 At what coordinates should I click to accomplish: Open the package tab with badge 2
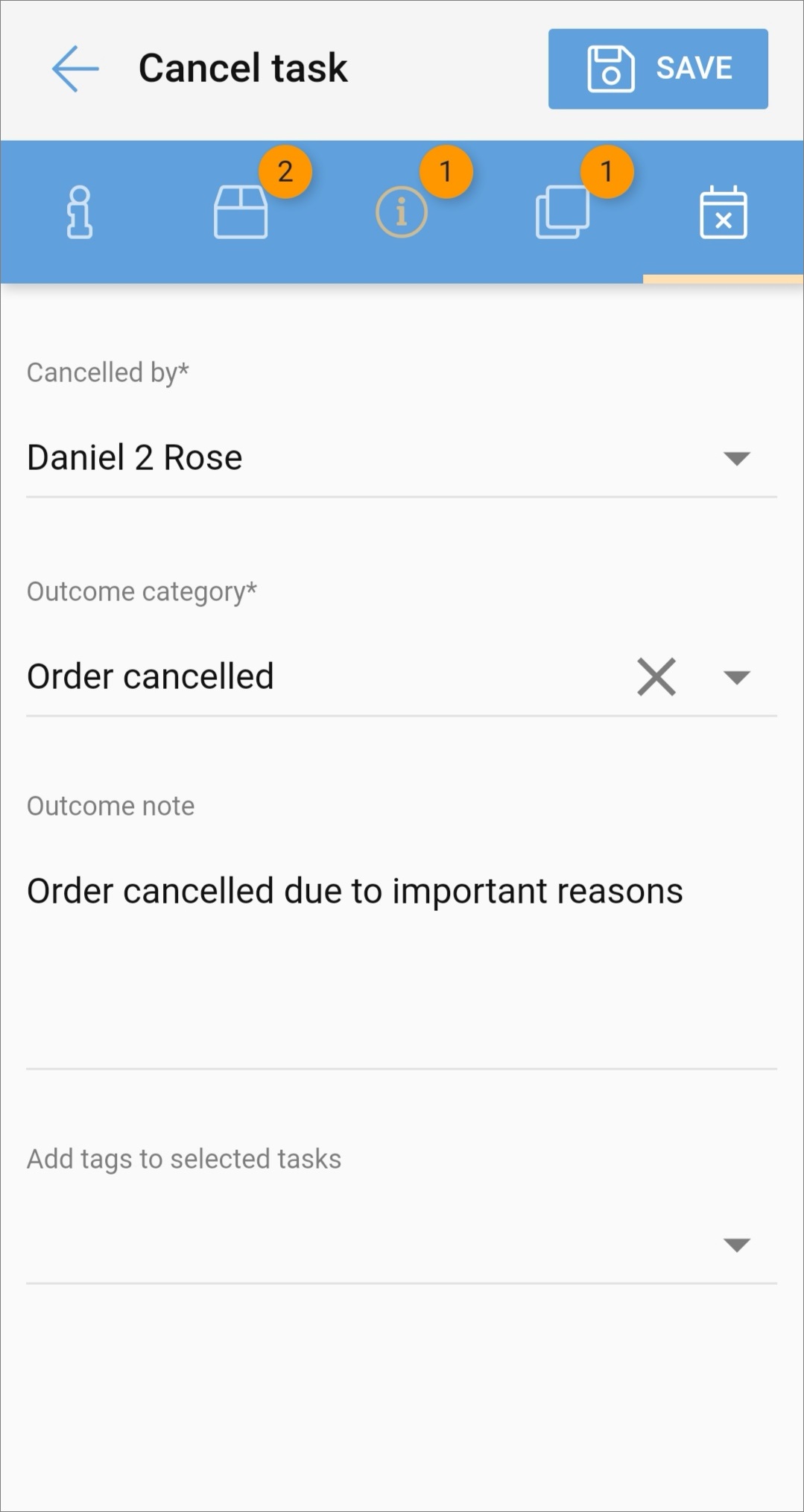click(241, 212)
